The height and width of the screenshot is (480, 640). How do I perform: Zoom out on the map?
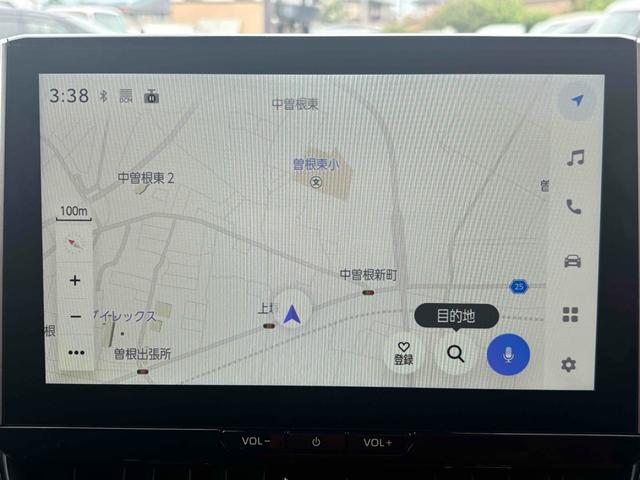click(x=75, y=317)
